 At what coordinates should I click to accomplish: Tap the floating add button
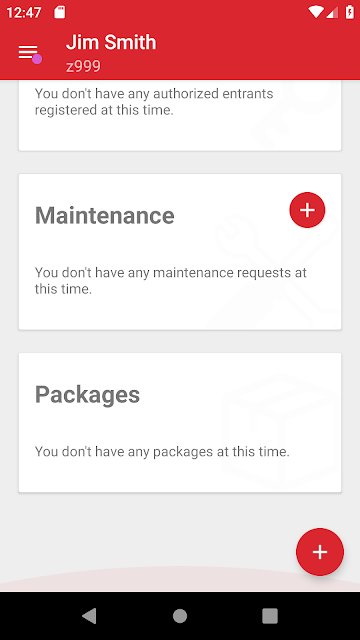click(x=320, y=552)
